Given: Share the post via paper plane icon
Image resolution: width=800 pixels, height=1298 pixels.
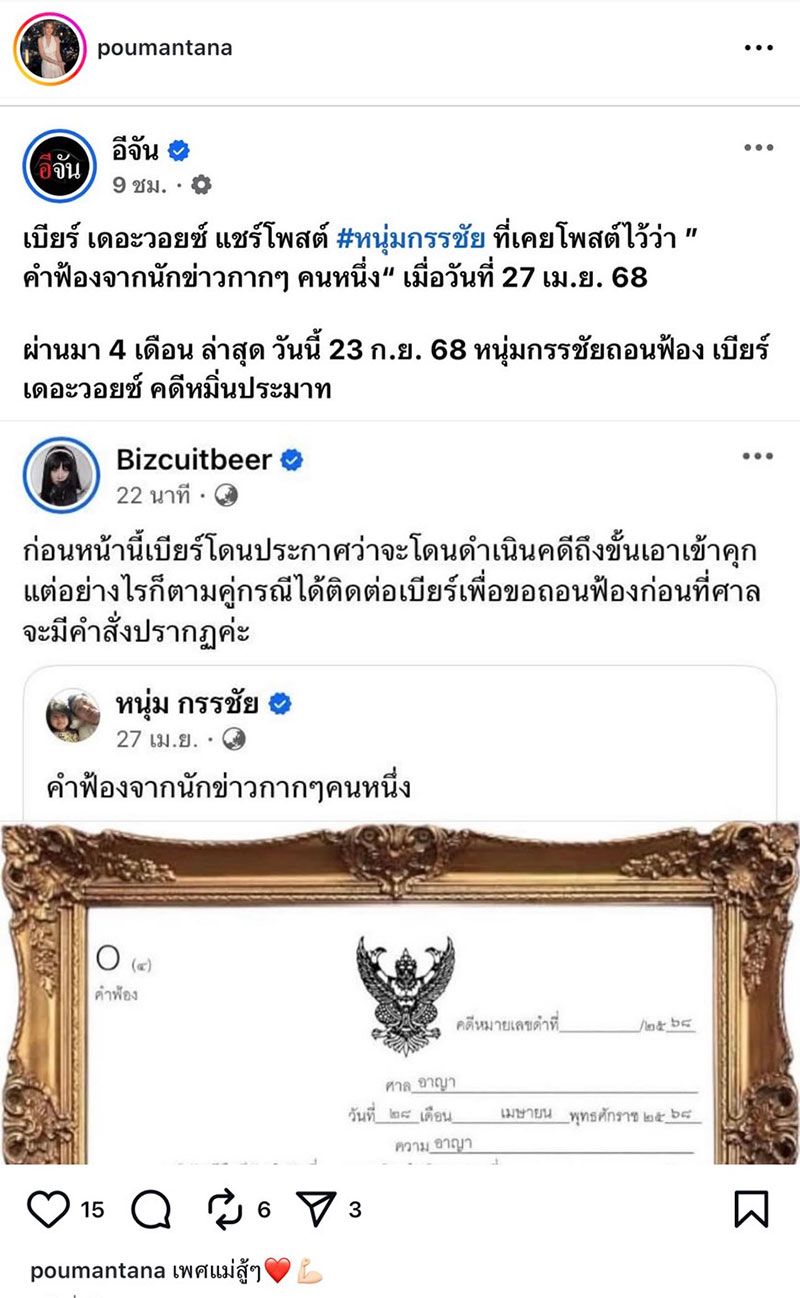Looking at the screenshot, I should 316,1210.
